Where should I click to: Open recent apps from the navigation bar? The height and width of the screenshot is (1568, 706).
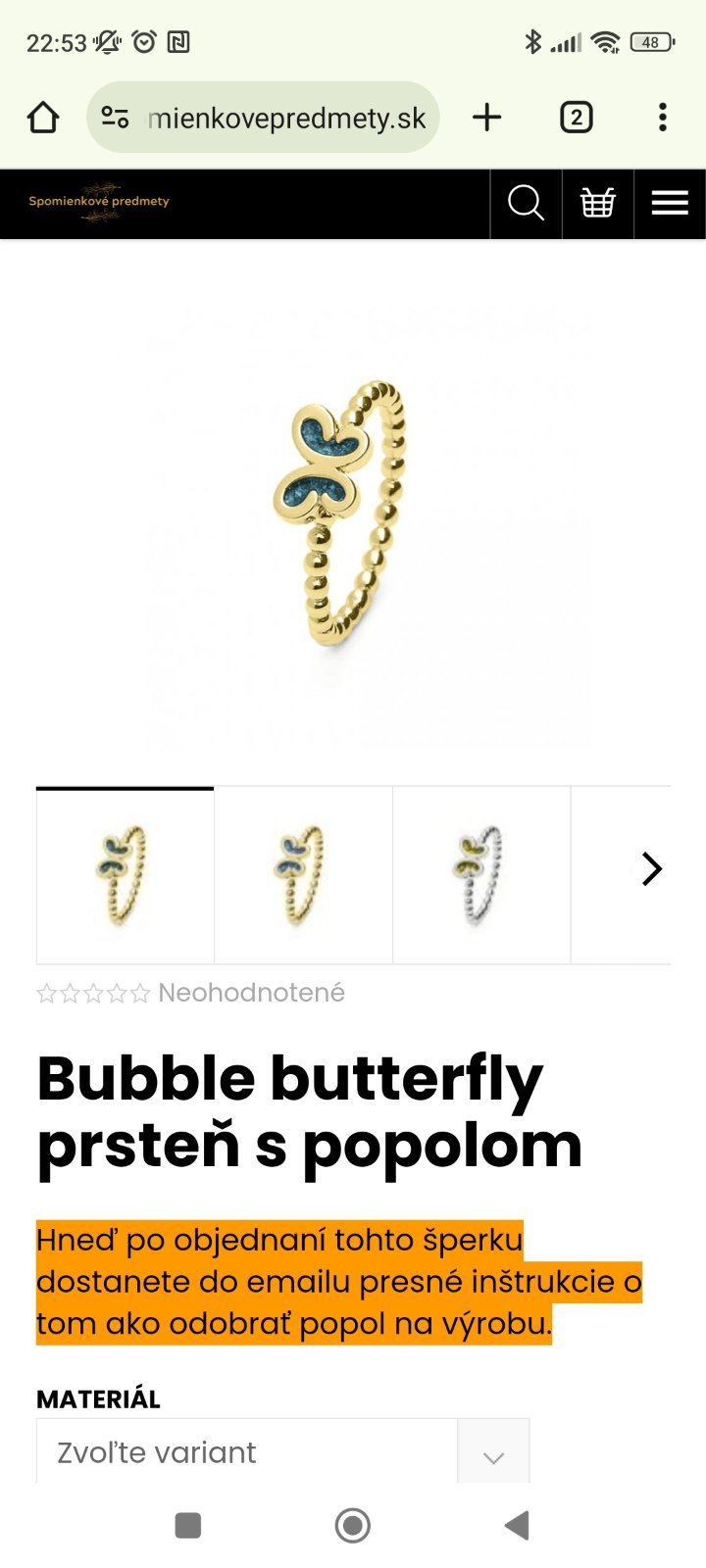point(187,1525)
